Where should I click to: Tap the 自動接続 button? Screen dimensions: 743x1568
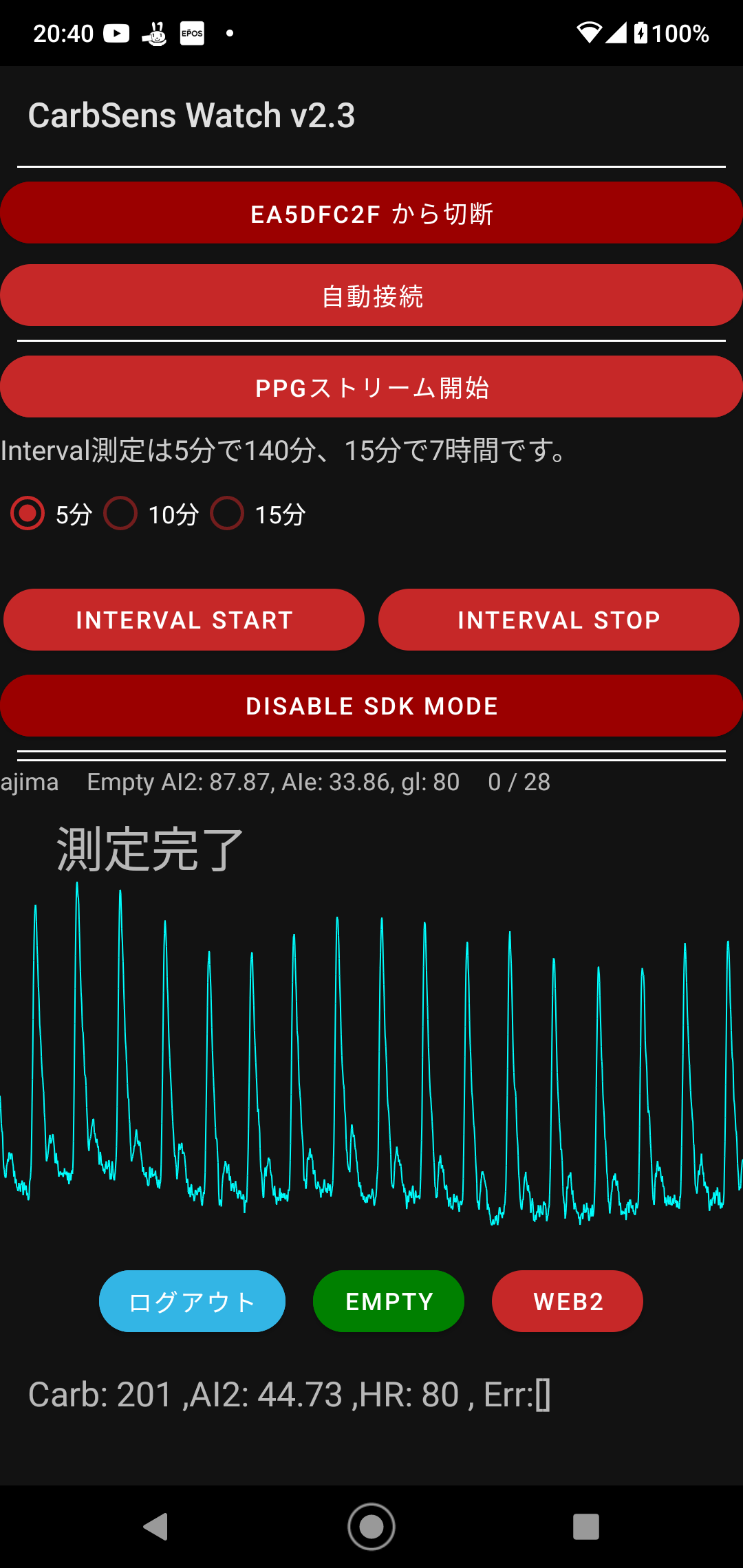click(371, 295)
